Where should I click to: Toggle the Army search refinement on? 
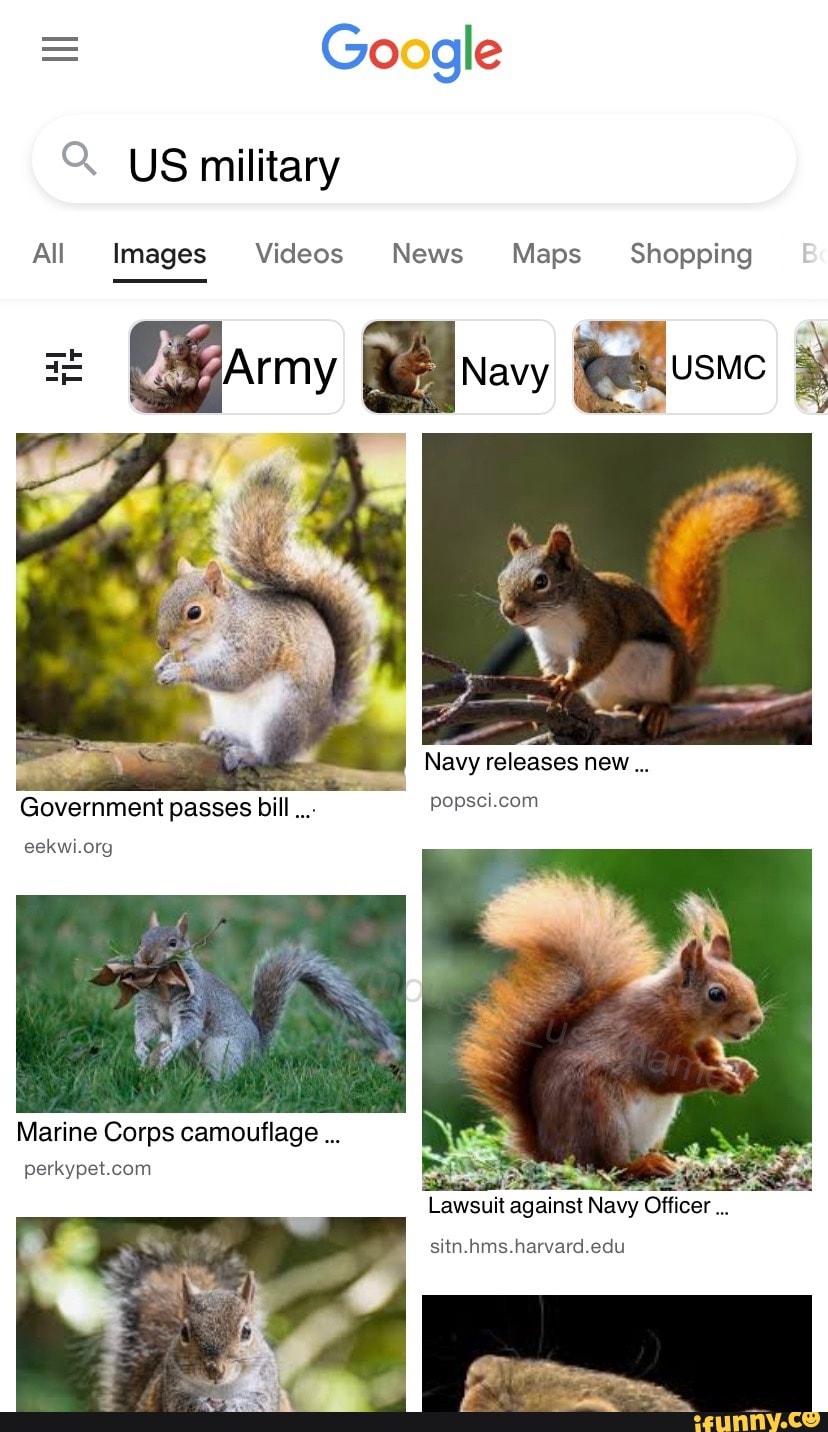(280, 366)
